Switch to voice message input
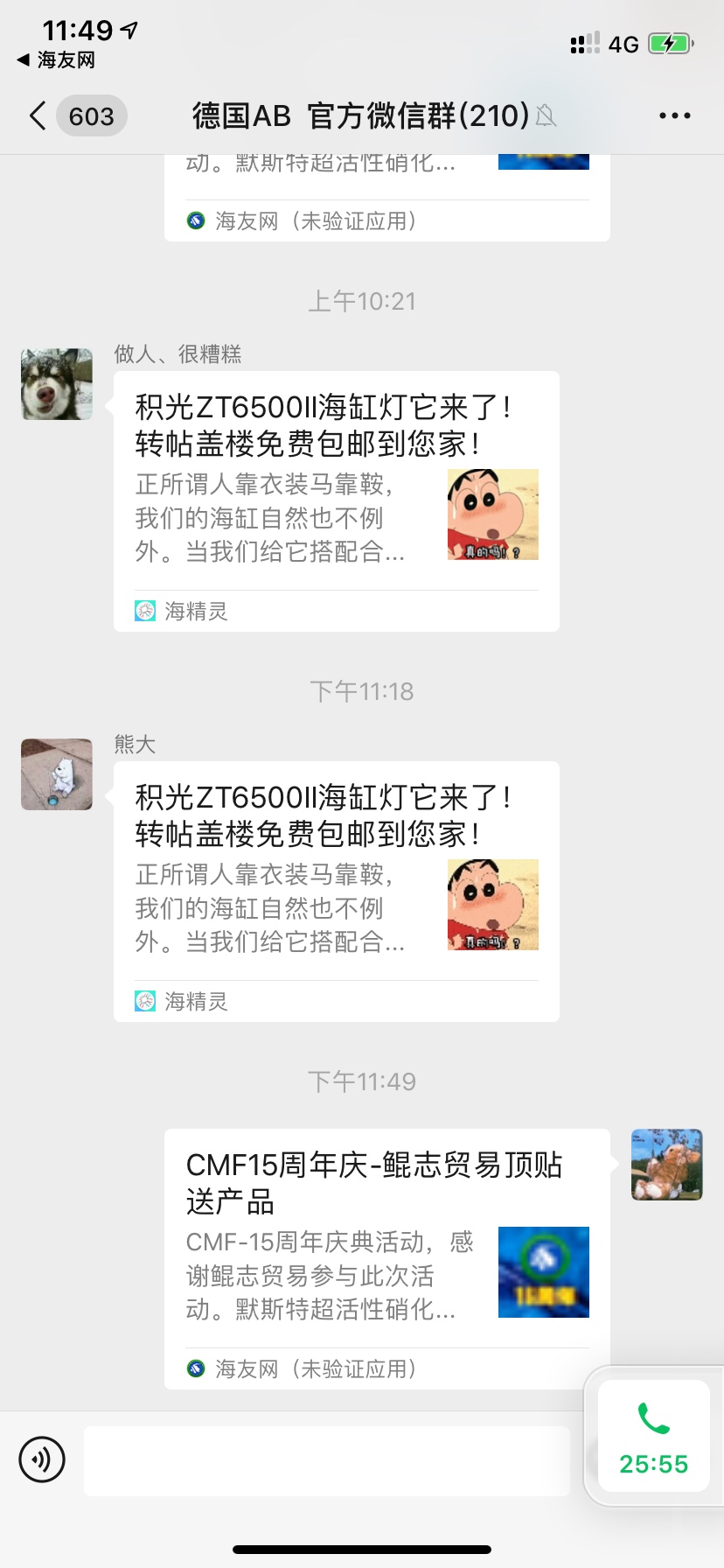Image resolution: width=724 pixels, height=1568 pixels. (42, 1459)
